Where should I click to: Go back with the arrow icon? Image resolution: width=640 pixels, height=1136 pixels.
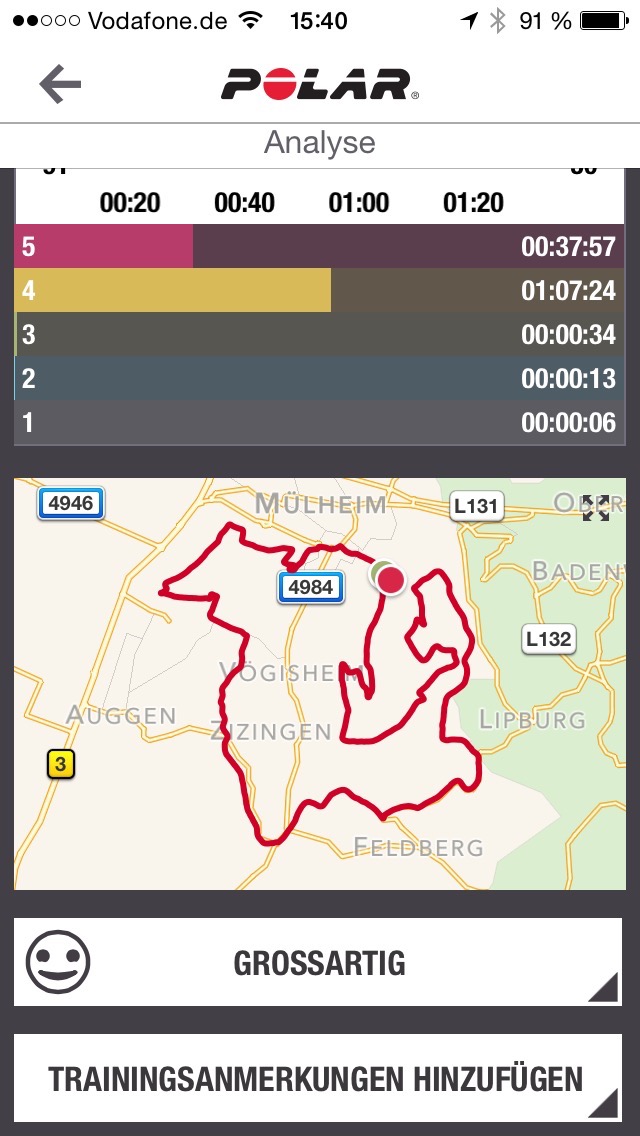(x=60, y=84)
